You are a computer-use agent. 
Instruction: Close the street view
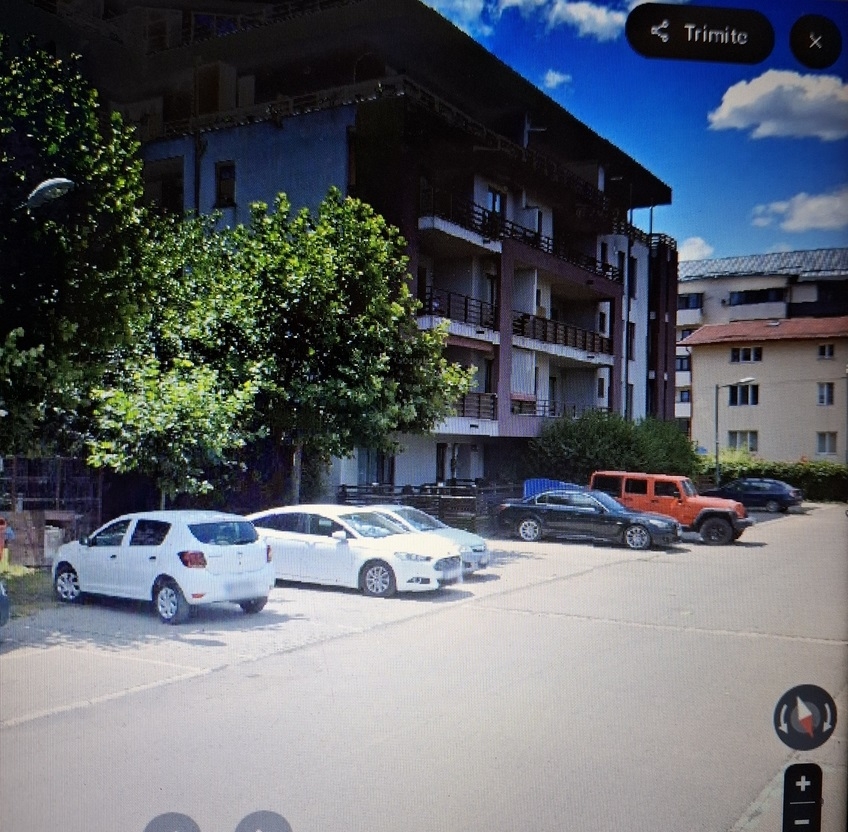(x=815, y=41)
